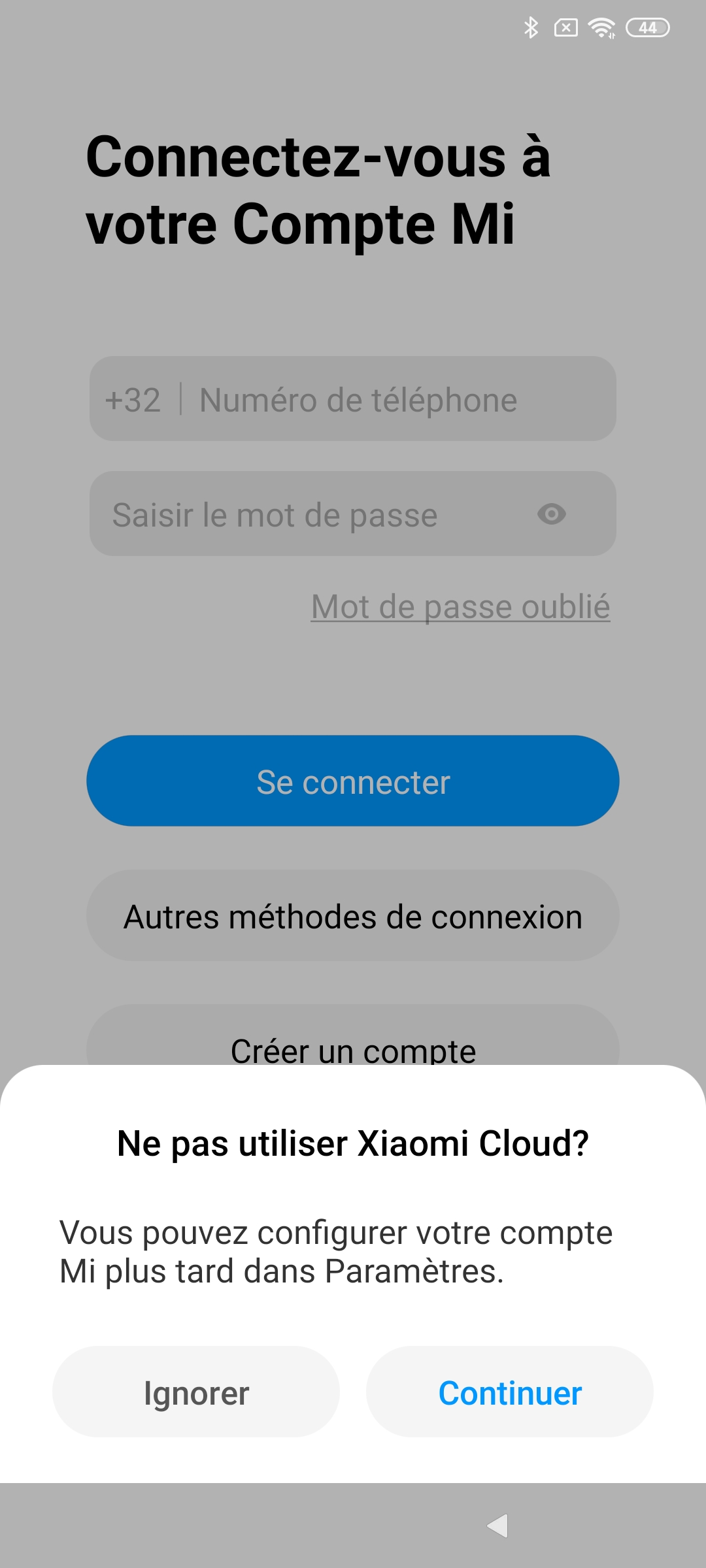Tap Ignorer to skip Xiaomi Cloud
The height and width of the screenshot is (1568, 706).
[x=196, y=1393]
